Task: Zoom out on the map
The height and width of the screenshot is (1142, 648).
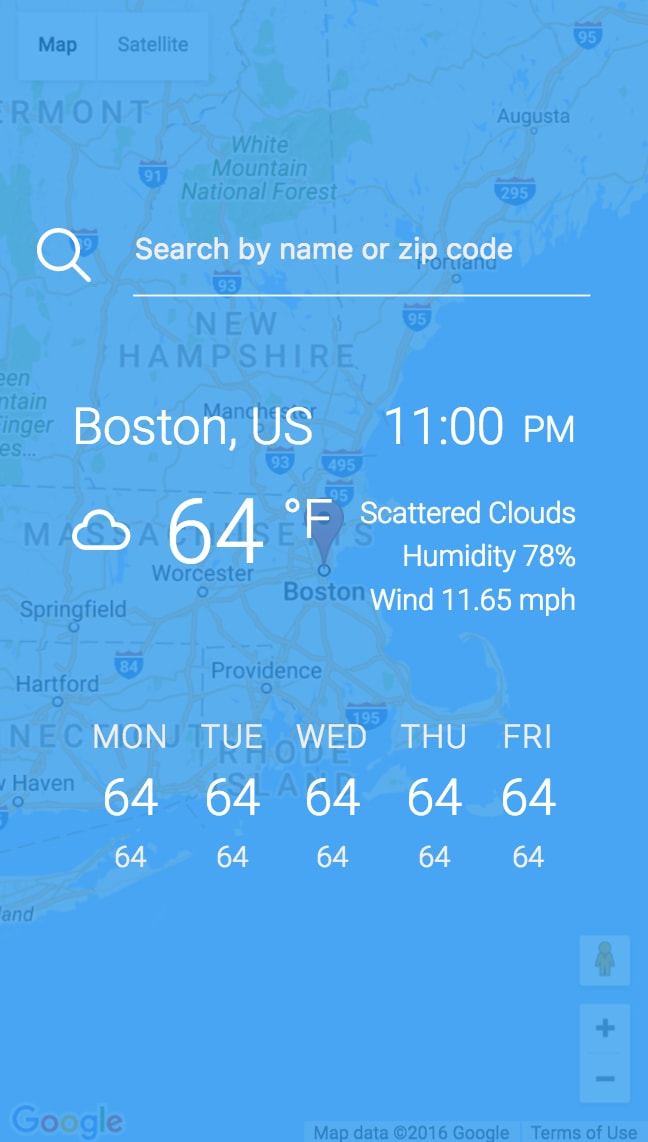Action: tap(604, 1079)
